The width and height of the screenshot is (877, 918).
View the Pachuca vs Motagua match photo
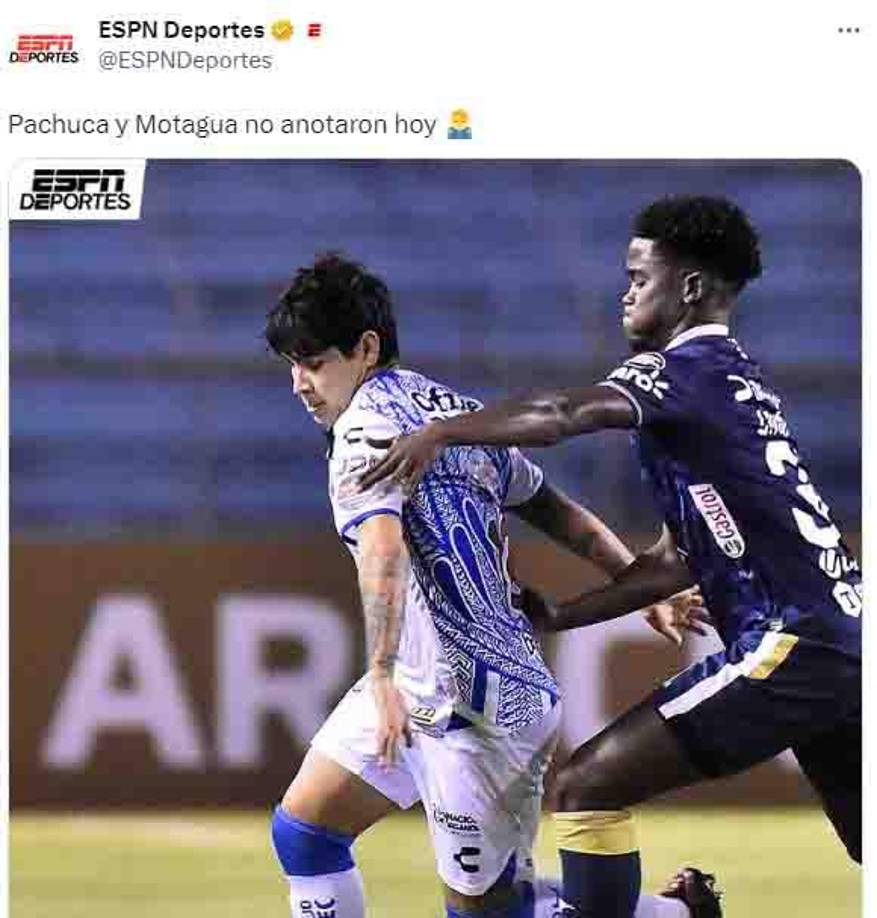coord(436,538)
